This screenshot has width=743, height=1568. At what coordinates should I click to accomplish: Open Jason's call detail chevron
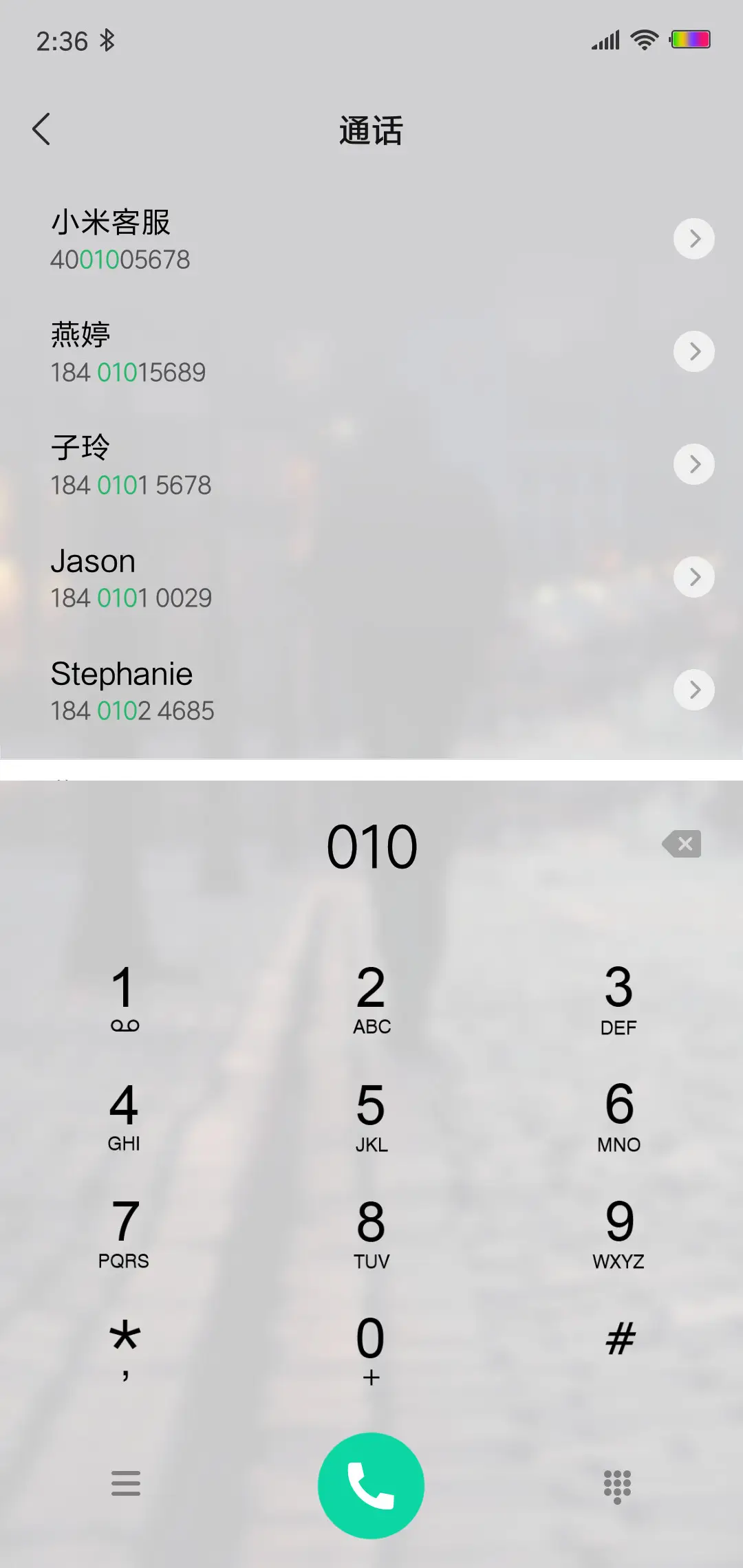[x=694, y=577]
